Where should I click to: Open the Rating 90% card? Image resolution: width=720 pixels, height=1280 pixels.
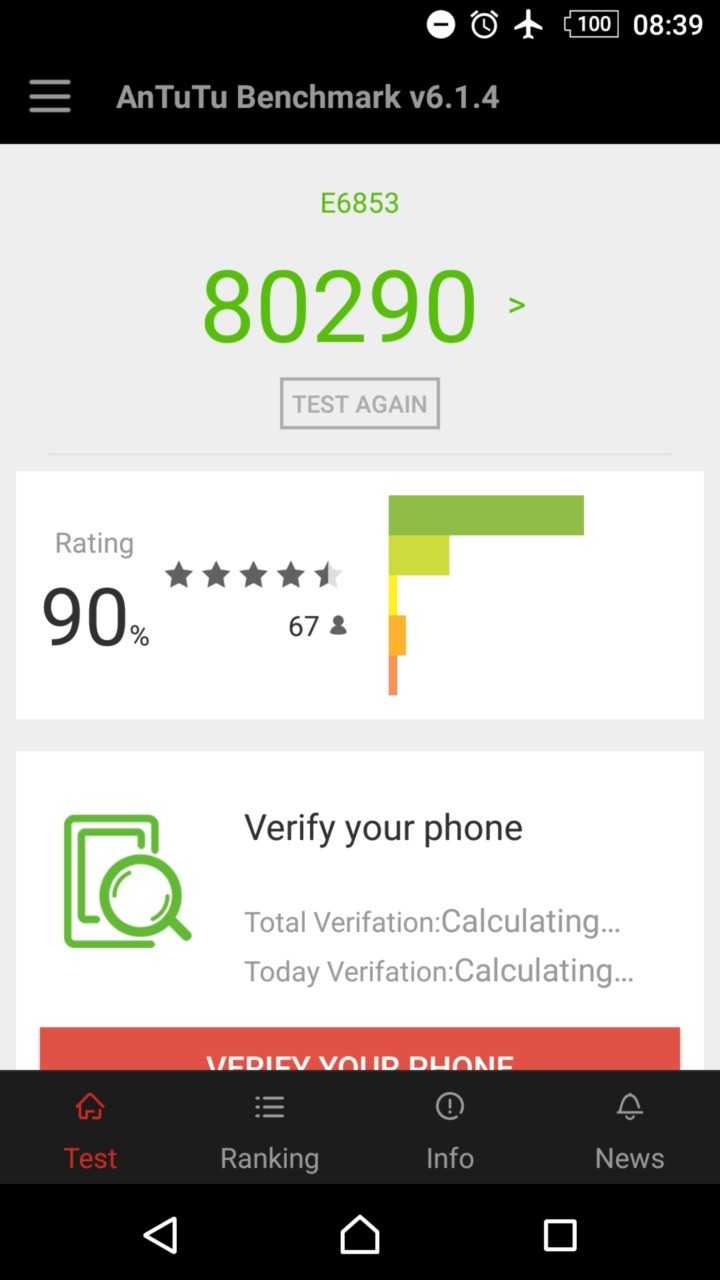coord(360,595)
